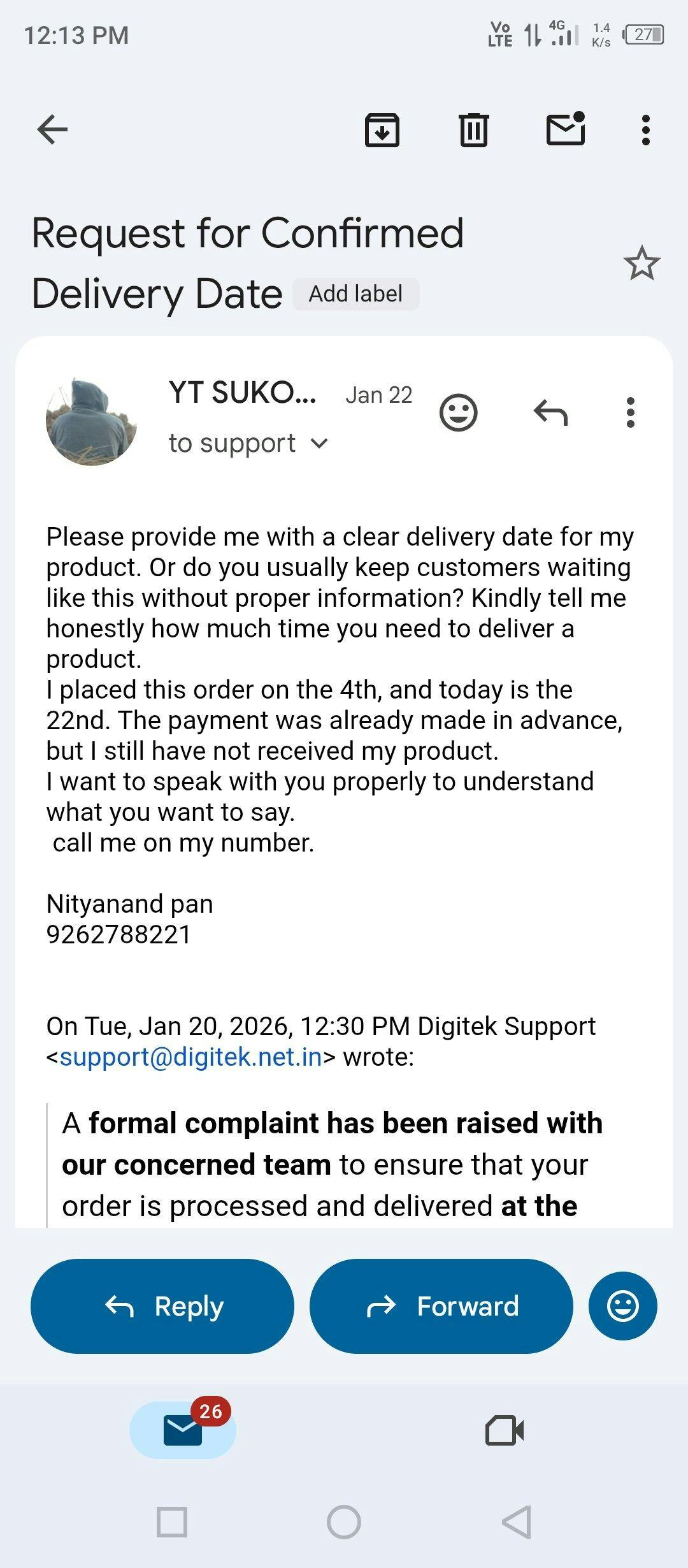Mark this email as unread

tap(566, 129)
